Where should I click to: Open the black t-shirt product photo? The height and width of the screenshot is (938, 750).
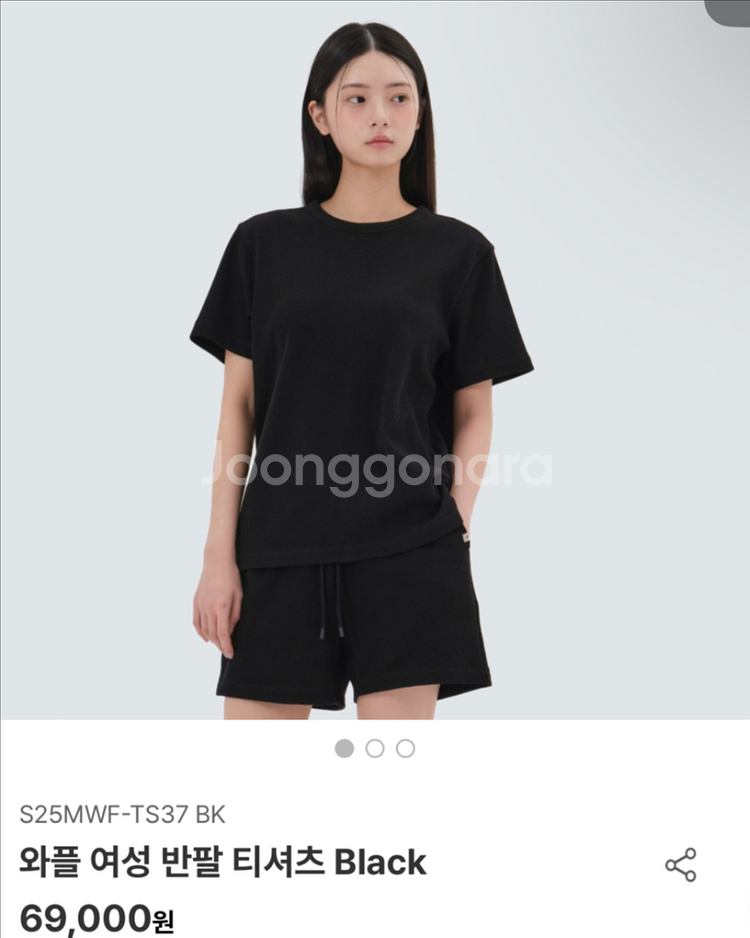point(375,360)
